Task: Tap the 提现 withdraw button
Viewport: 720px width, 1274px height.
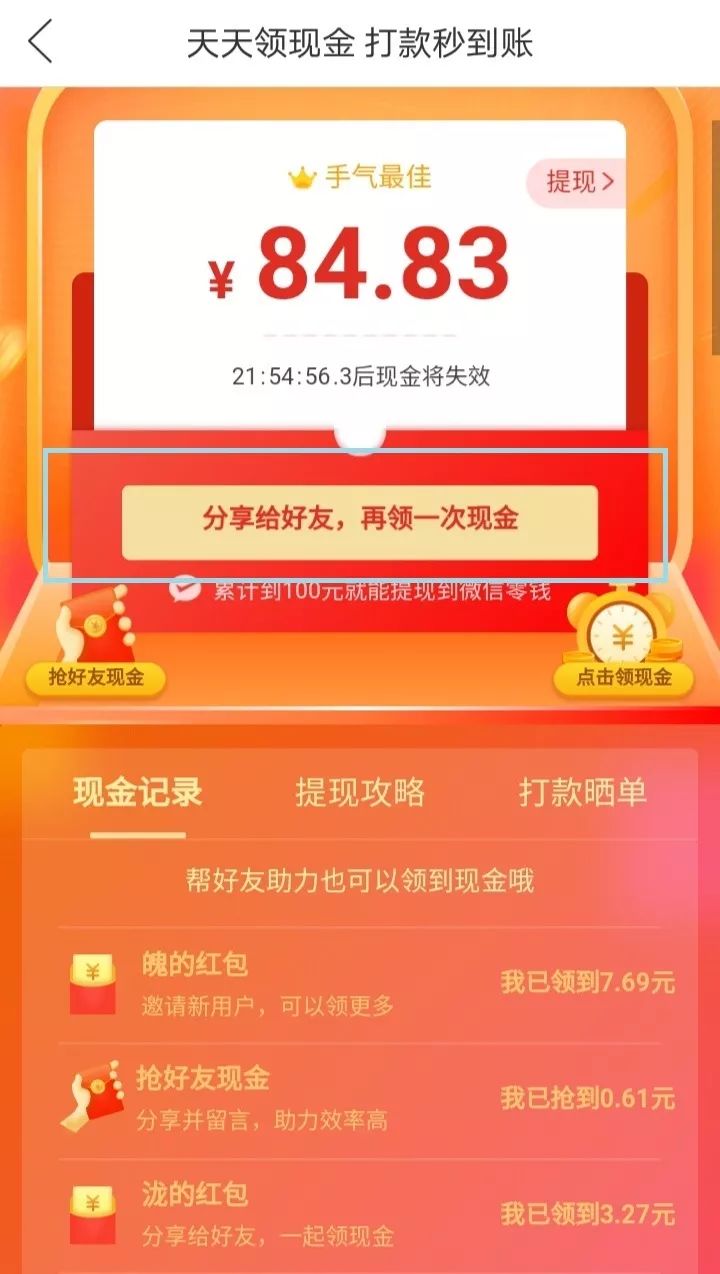Action: pyautogui.click(x=579, y=182)
